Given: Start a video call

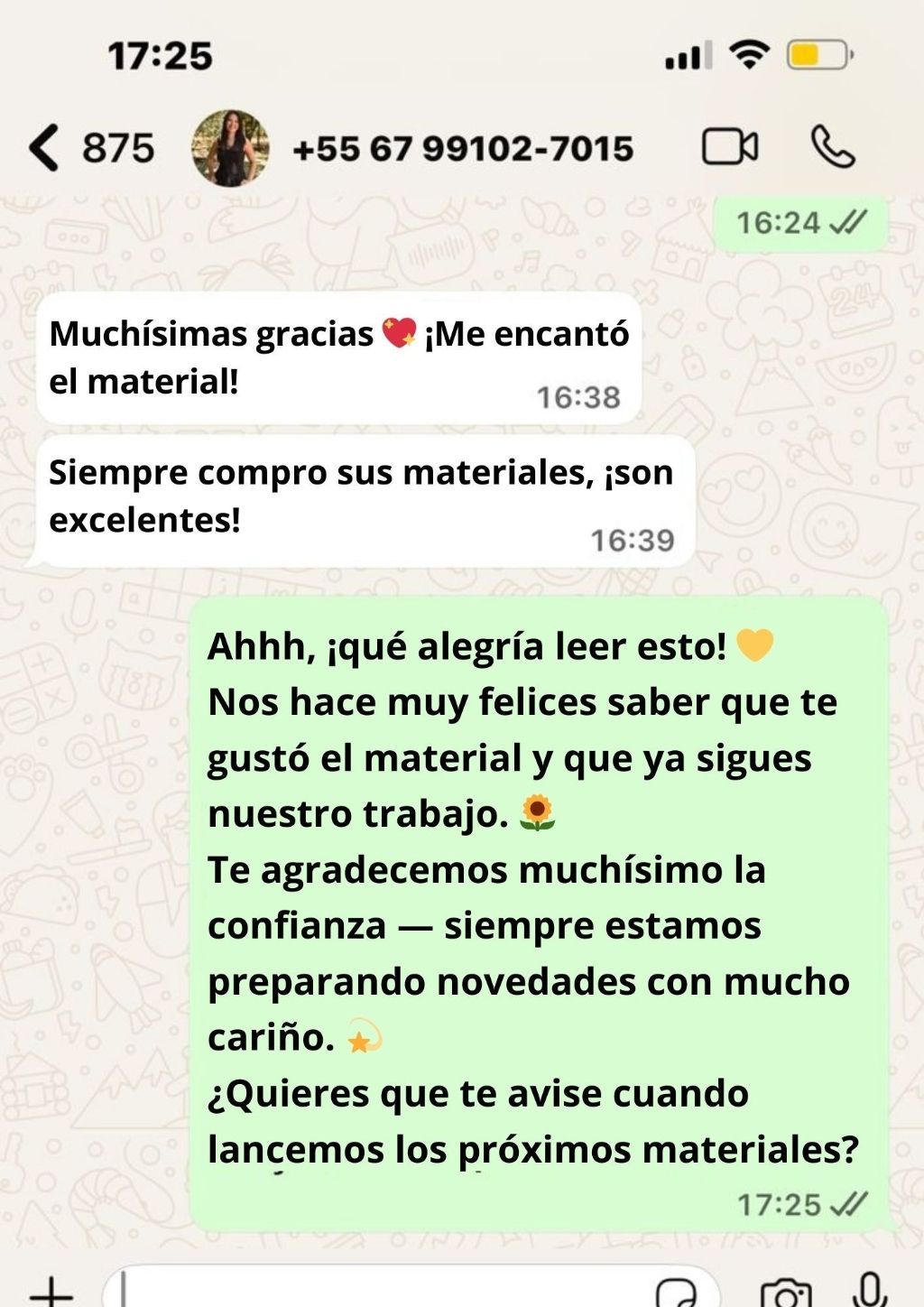Looking at the screenshot, I should (x=729, y=147).
